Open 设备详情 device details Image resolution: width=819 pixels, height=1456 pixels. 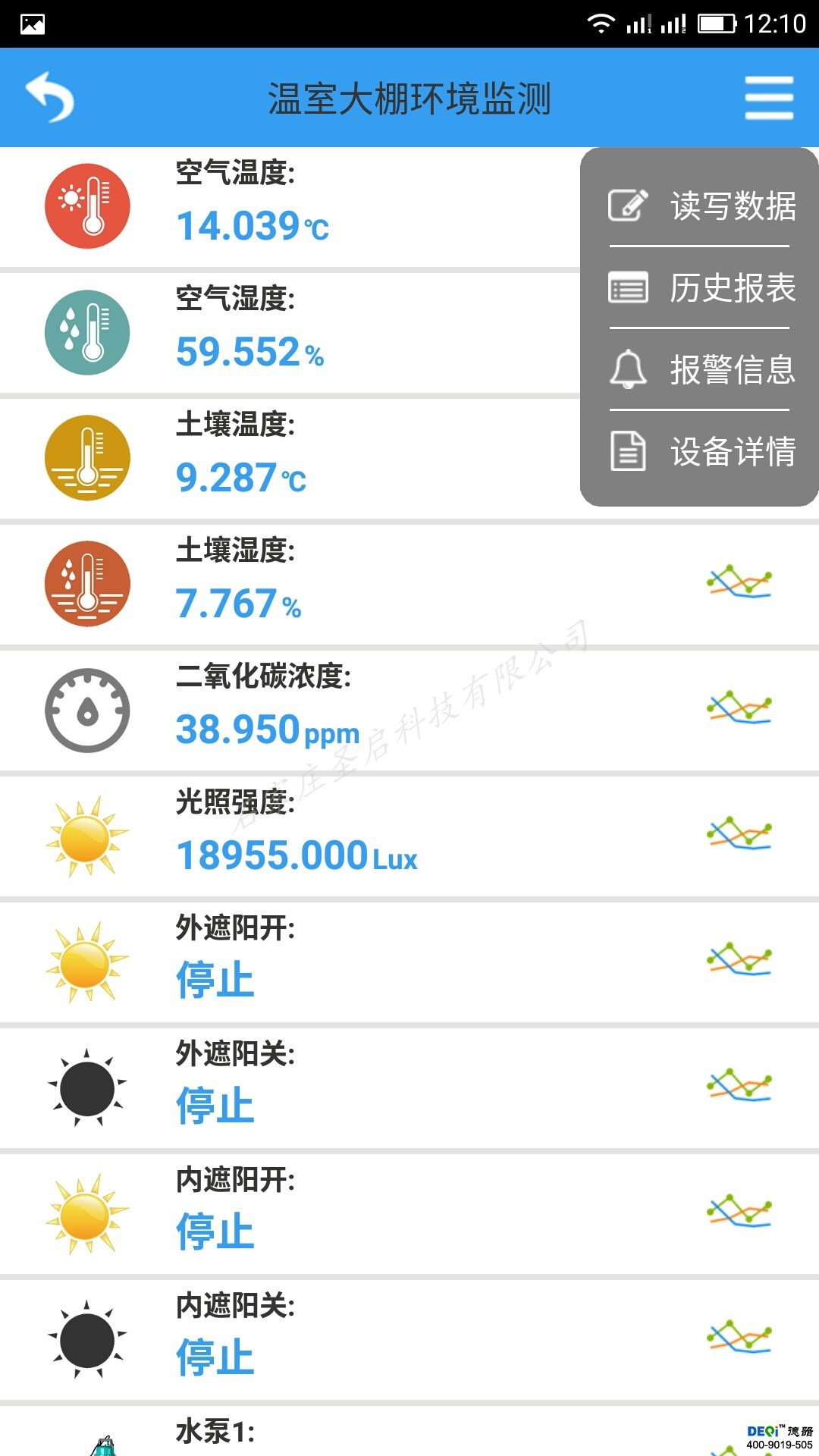pos(701,452)
